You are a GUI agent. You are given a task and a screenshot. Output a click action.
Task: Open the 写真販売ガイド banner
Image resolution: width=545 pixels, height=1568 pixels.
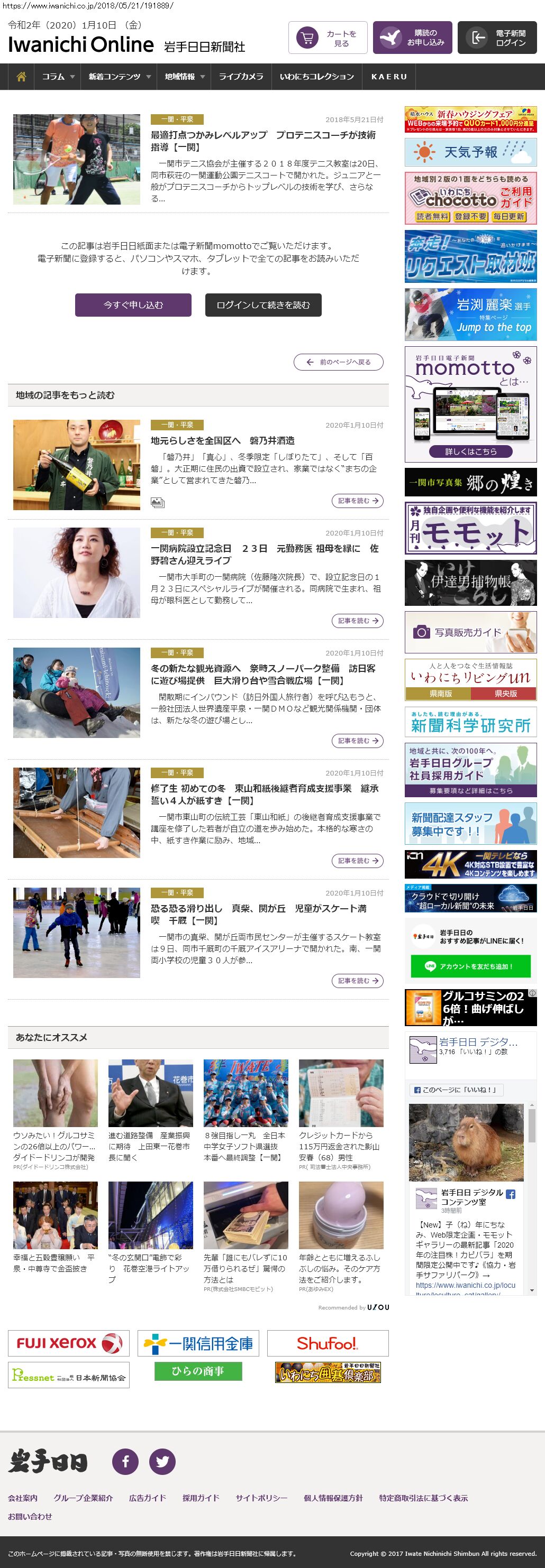470,632
